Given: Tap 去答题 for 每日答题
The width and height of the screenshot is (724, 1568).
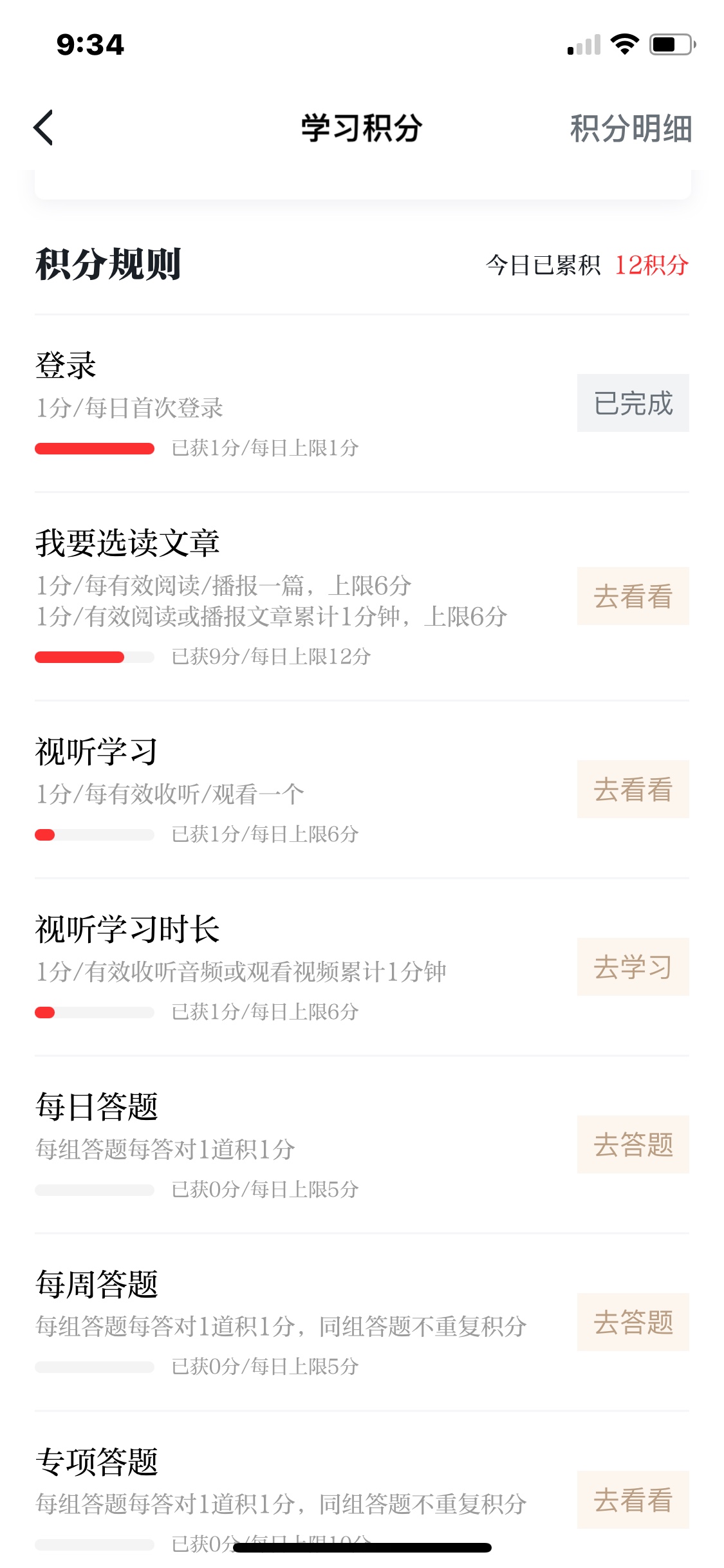Looking at the screenshot, I should [x=633, y=1144].
